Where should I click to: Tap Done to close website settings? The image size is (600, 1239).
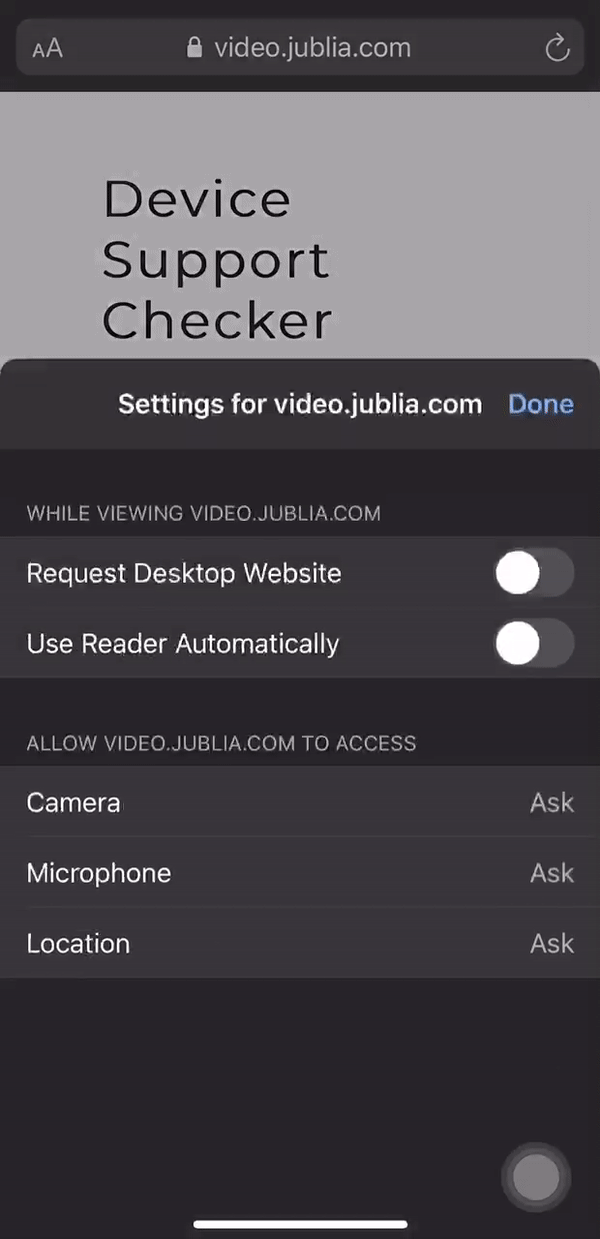tap(540, 404)
